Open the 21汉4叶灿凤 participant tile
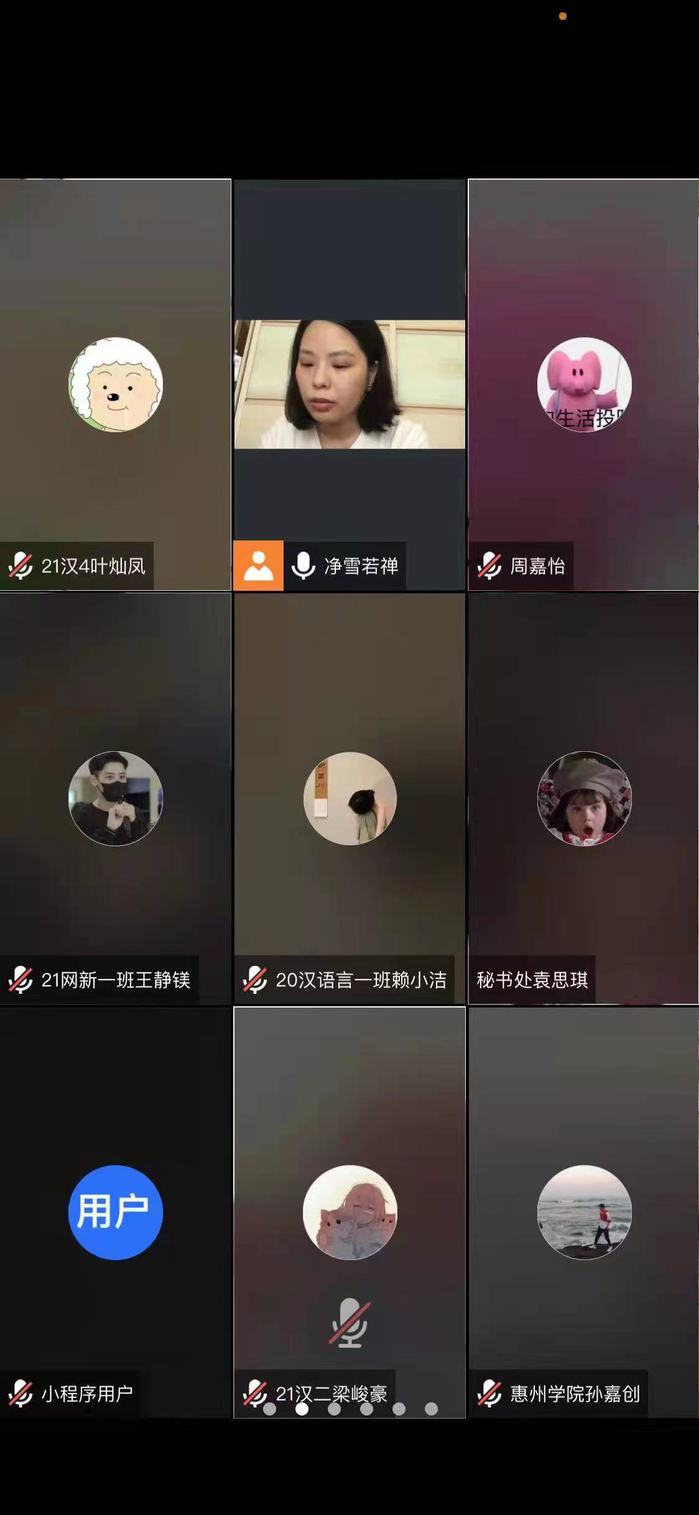This screenshot has height=1515, width=699. pyautogui.click(x=115, y=385)
